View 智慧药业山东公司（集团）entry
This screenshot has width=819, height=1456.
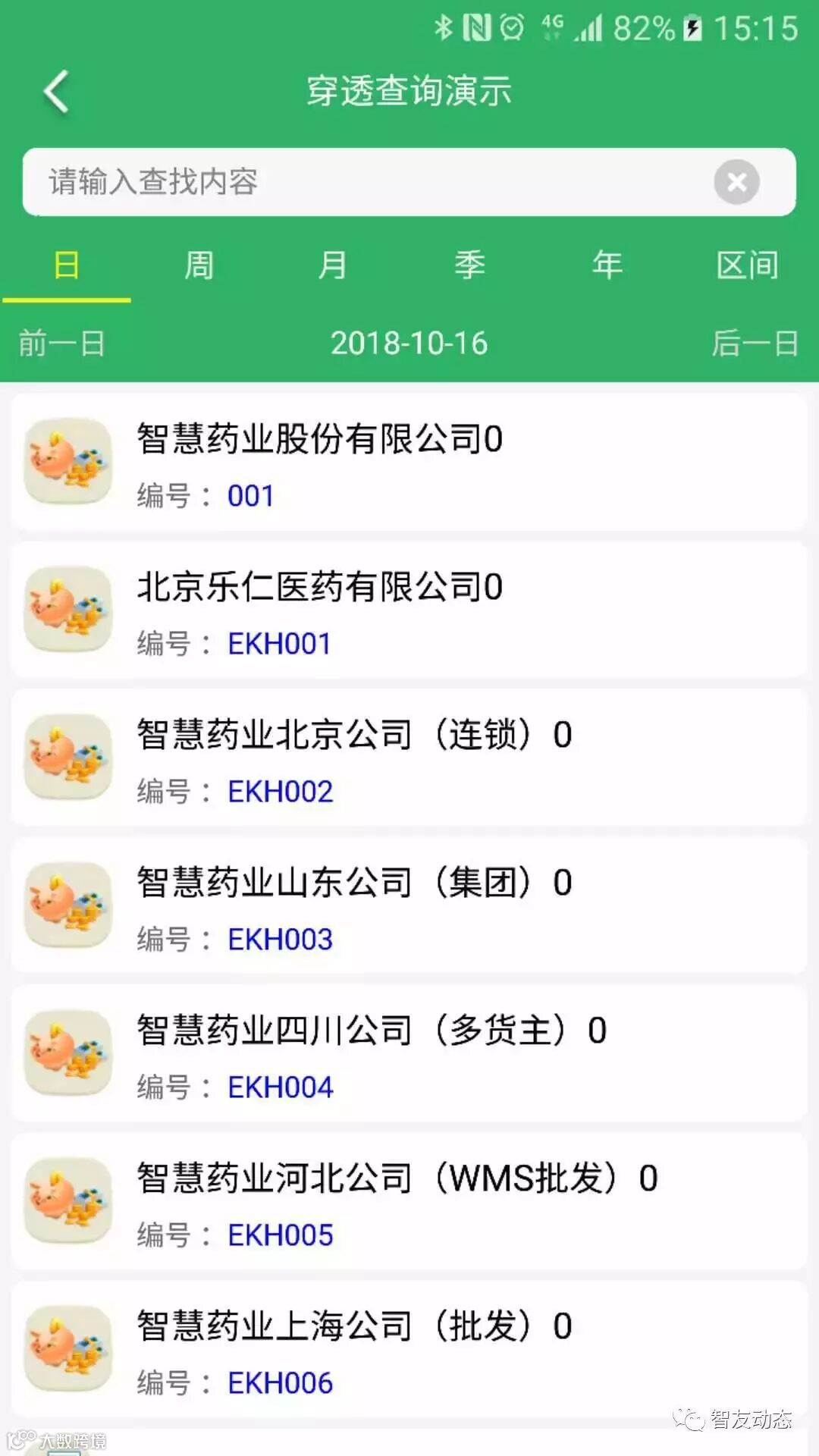[409, 906]
